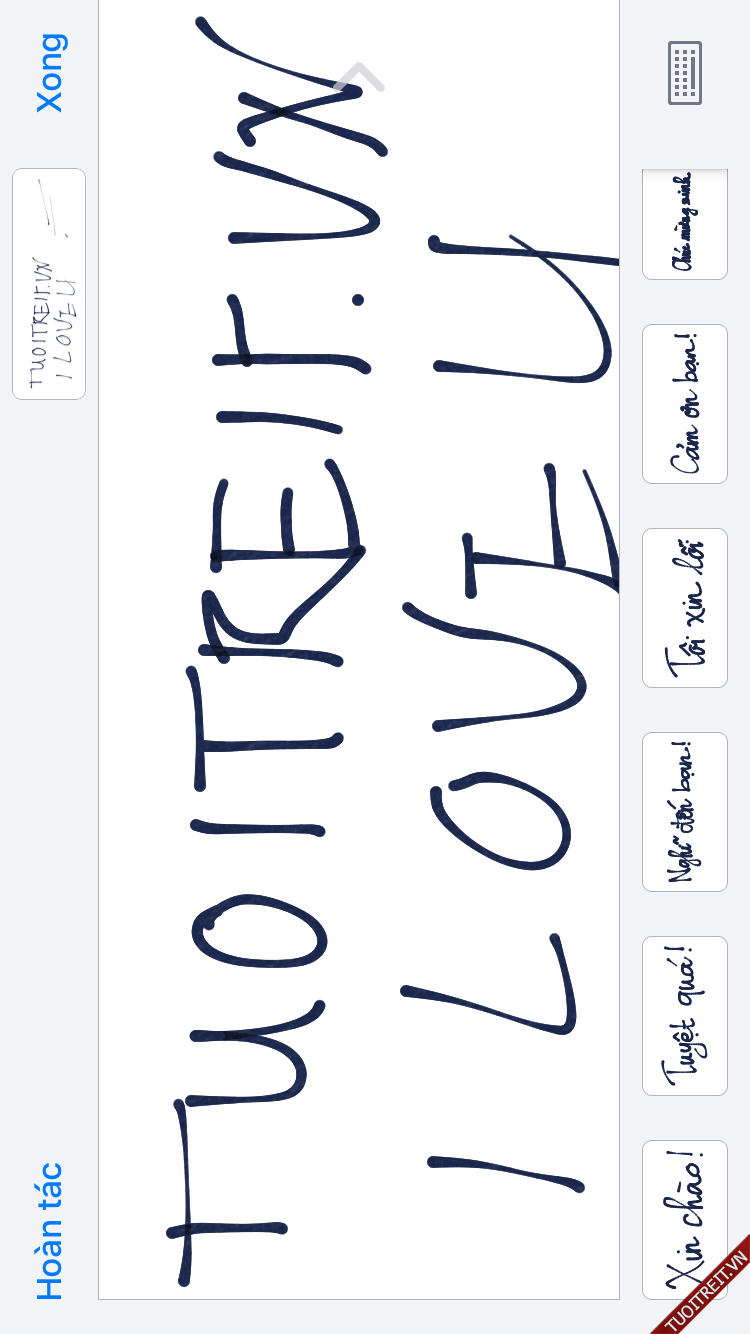Select the "Tôi xin lỗi" preset message
The image size is (750, 1334).
684,608
